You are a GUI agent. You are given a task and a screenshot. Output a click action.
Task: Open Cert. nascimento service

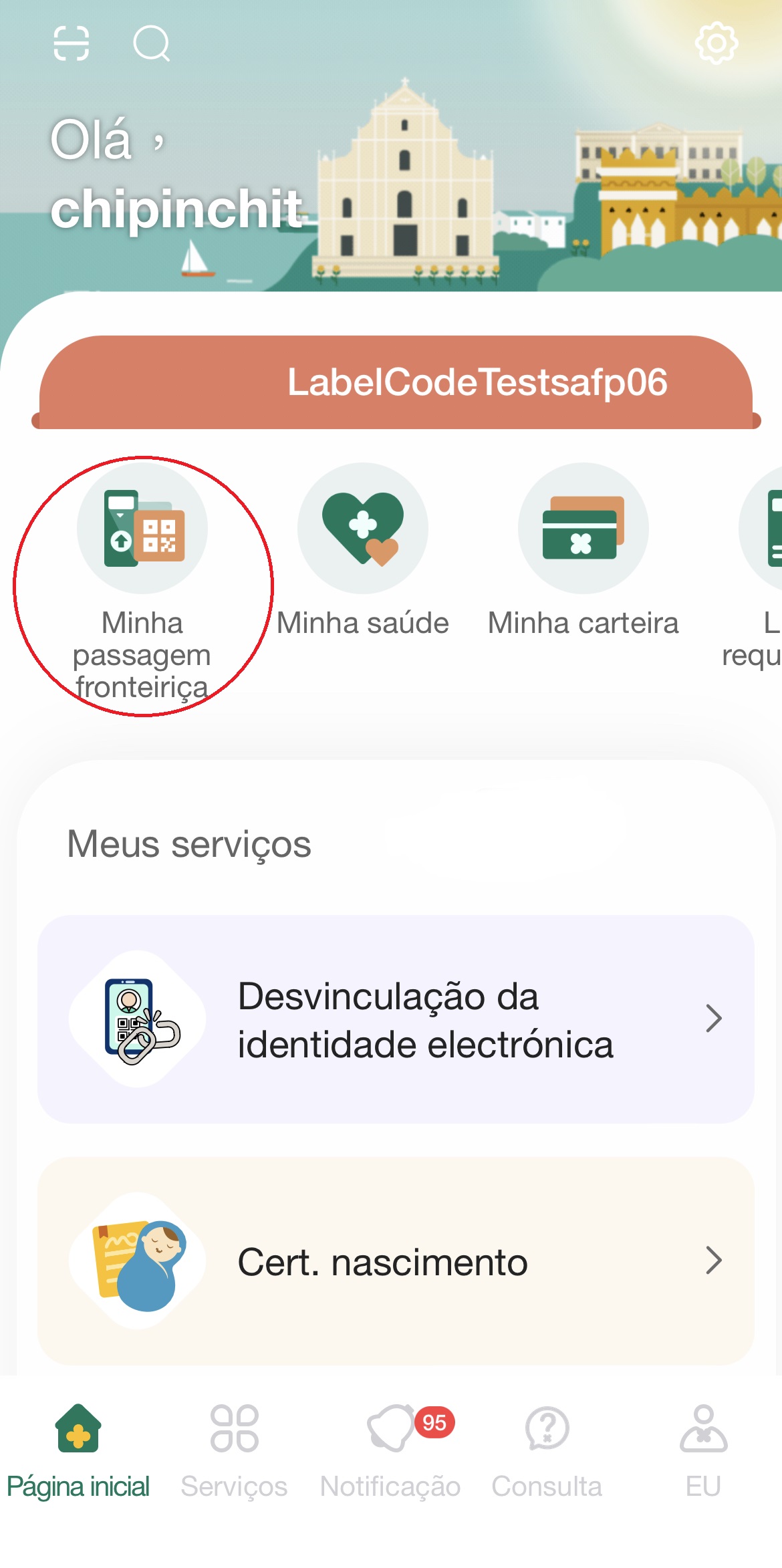(396, 1261)
